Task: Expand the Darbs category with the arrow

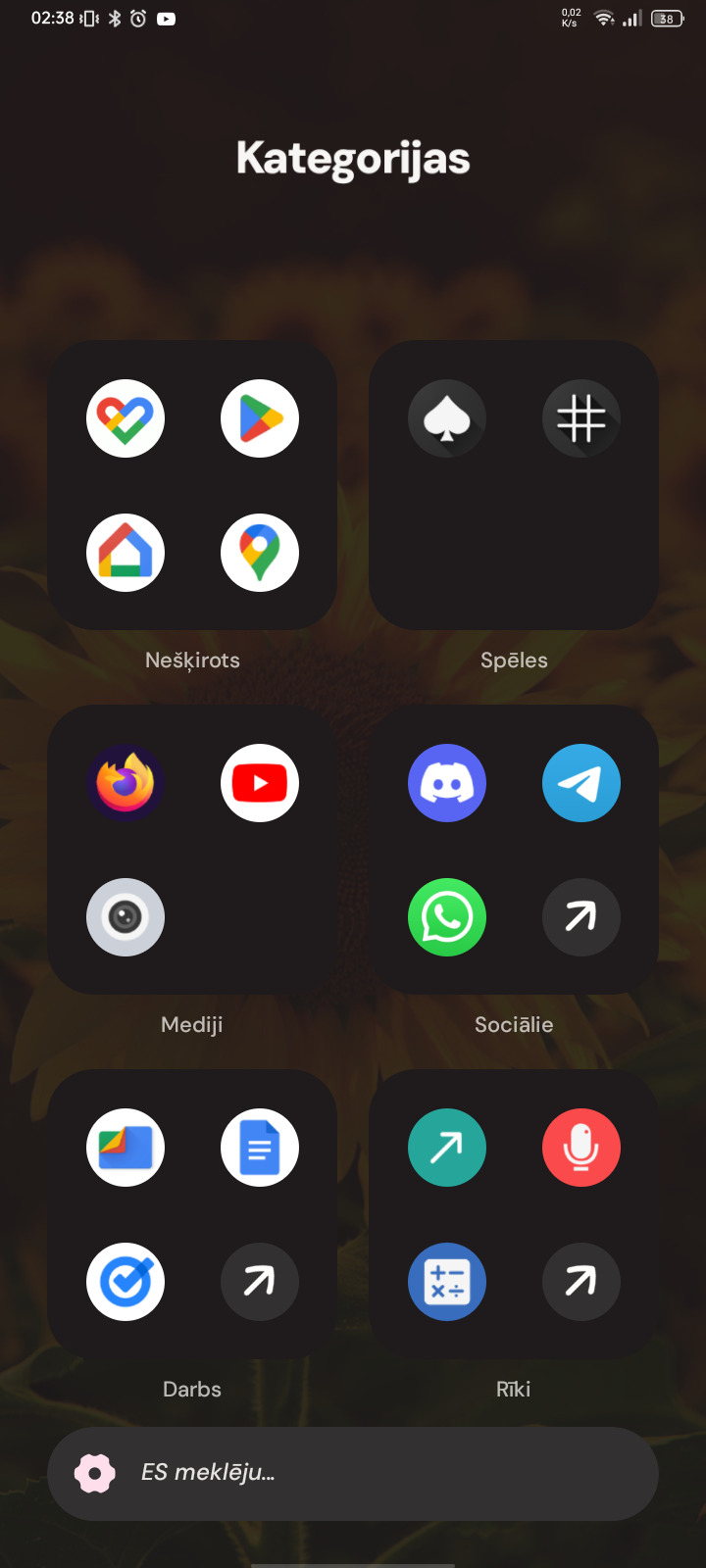Action: (260, 1282)
